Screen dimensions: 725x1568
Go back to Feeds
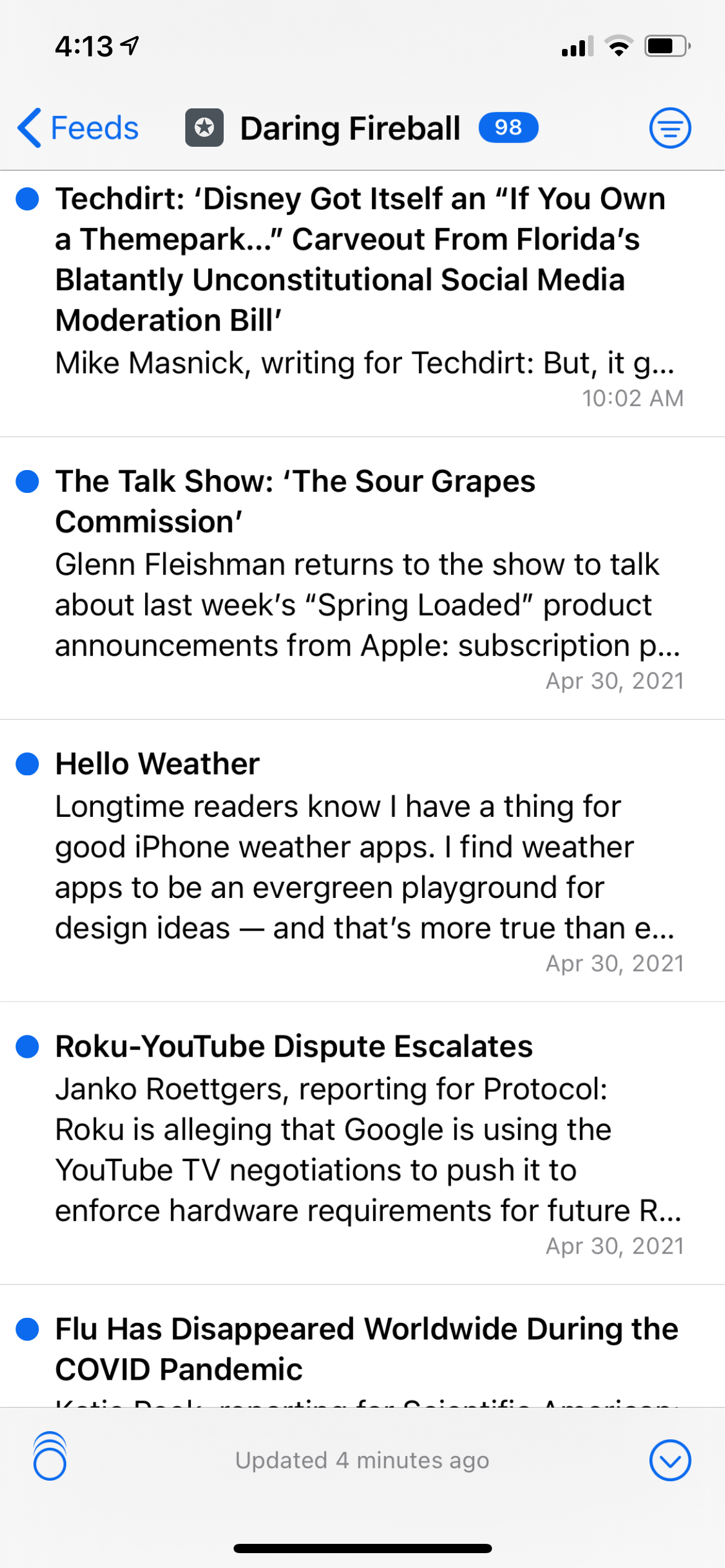[78, 128]
